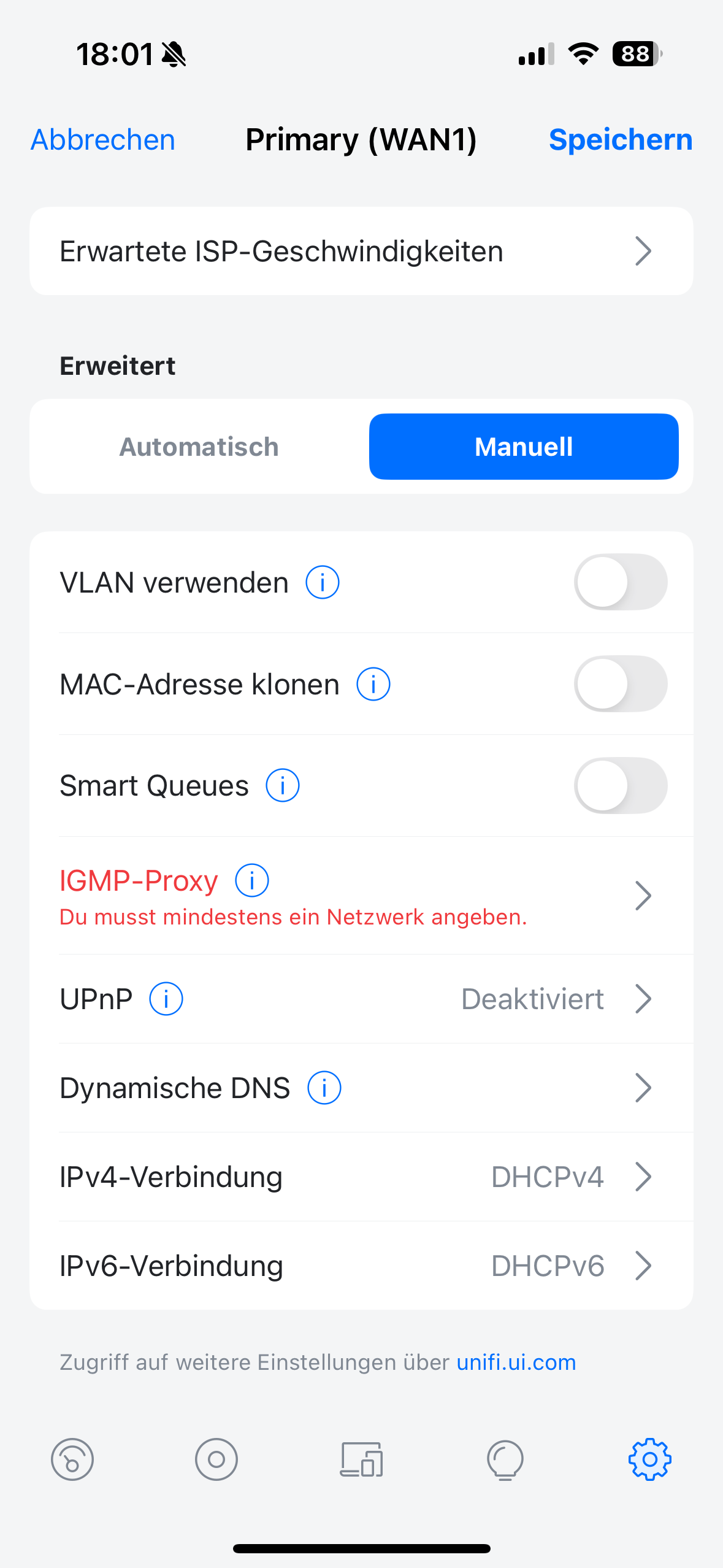
Task: Turn on MAC-Adresse klonen
Action: 620,684
